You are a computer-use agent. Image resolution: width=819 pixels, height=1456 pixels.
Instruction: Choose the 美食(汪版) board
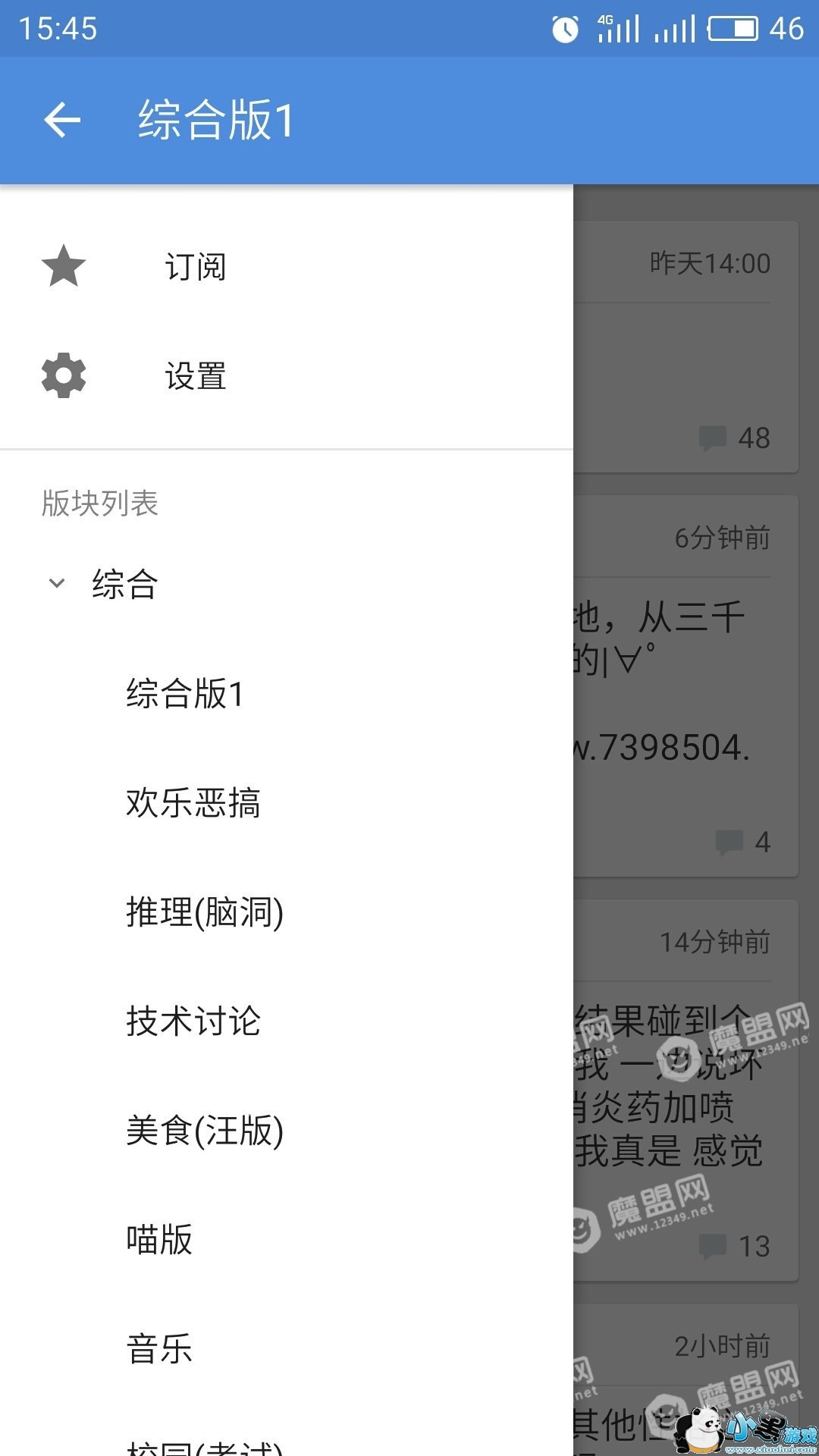pos(205,1130)
